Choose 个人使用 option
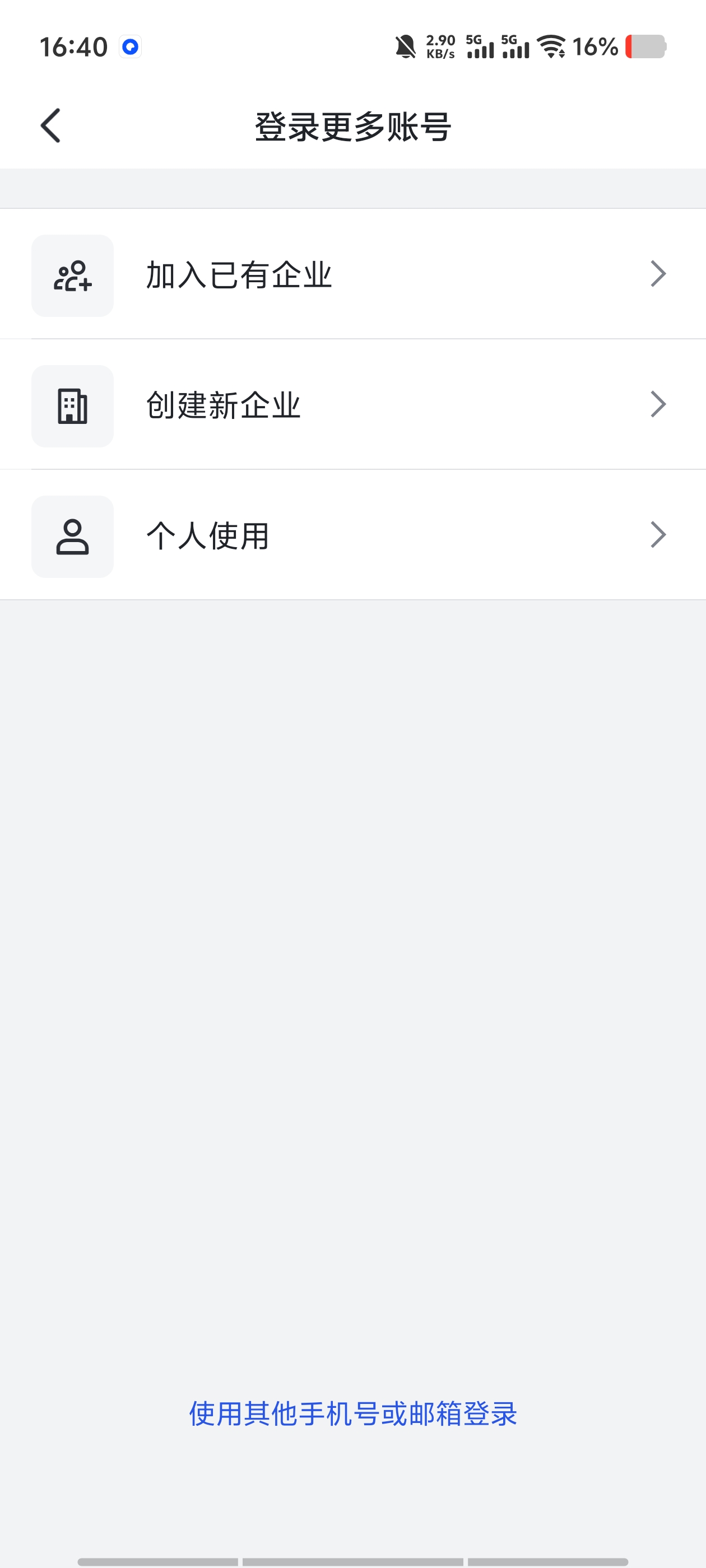706x1568 pixels. point(352,536)
